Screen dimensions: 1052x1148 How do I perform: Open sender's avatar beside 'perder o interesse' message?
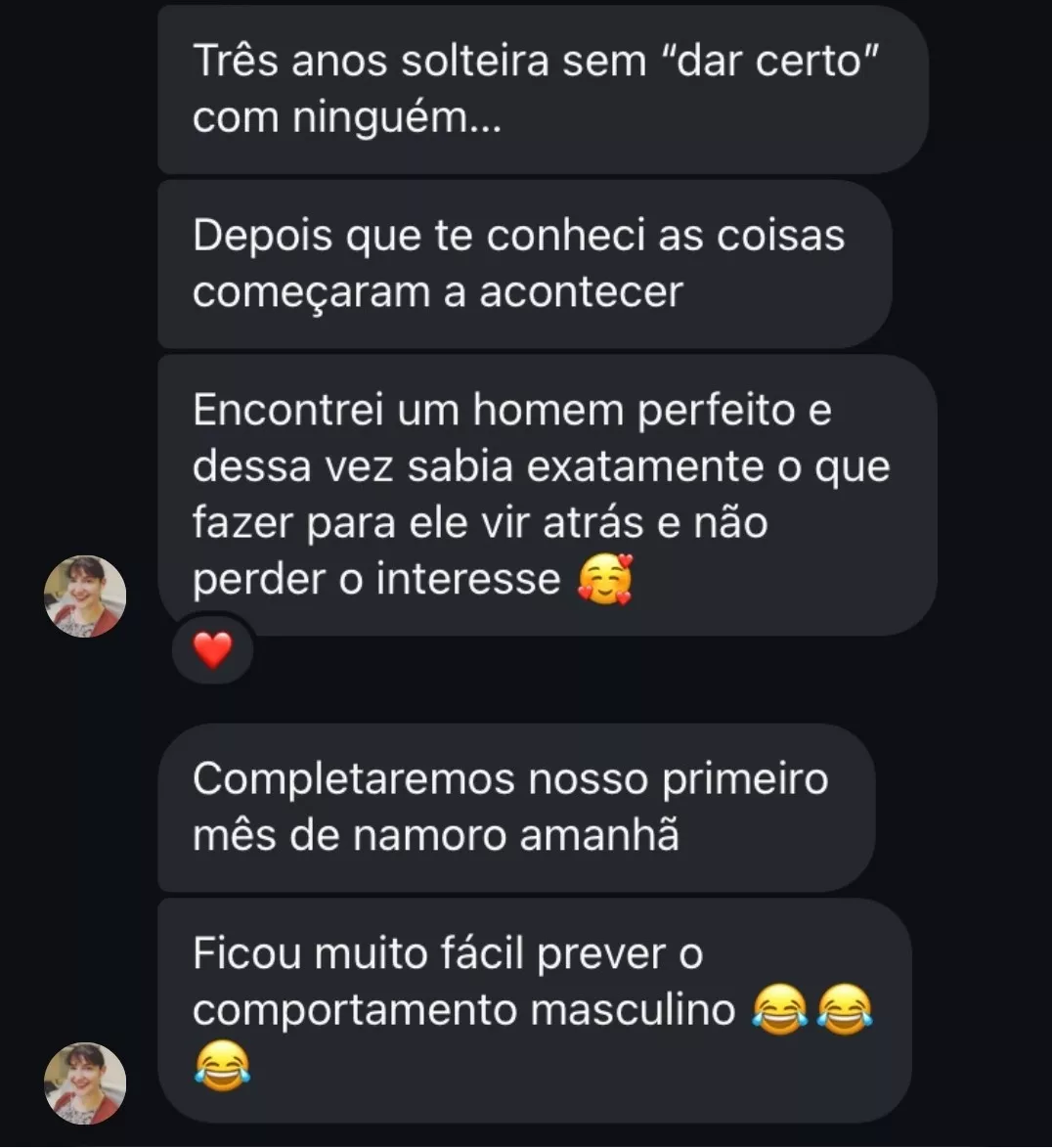[86, 596]
